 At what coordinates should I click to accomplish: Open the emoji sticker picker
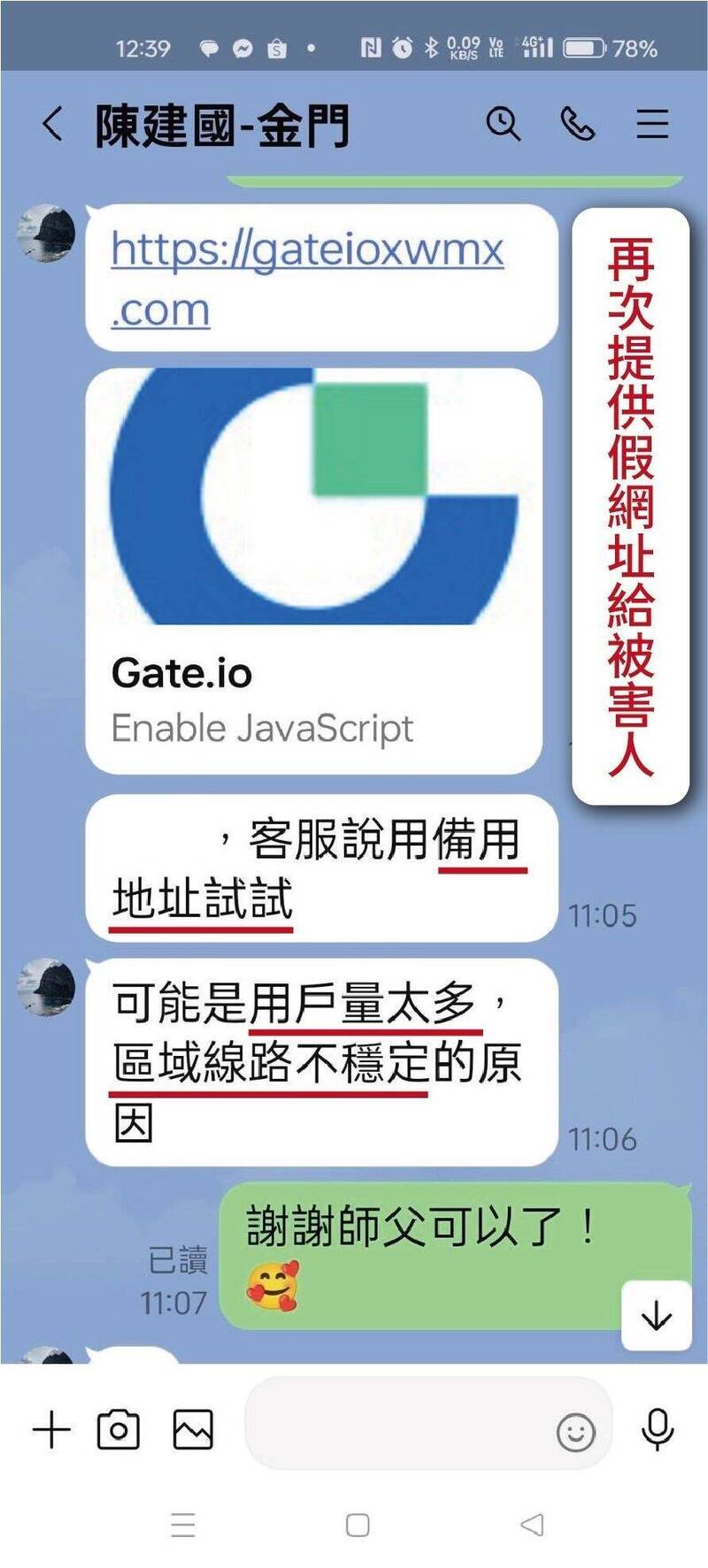[x=576, y=1432]
